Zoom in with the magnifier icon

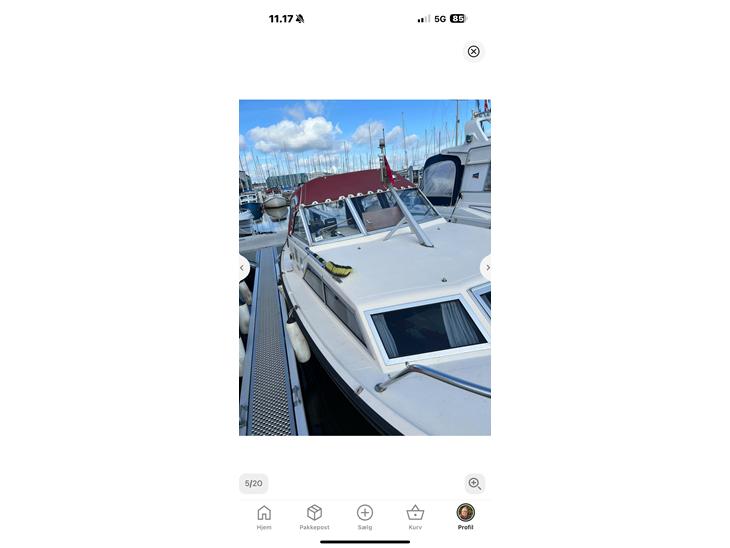(x=474, y=483)
